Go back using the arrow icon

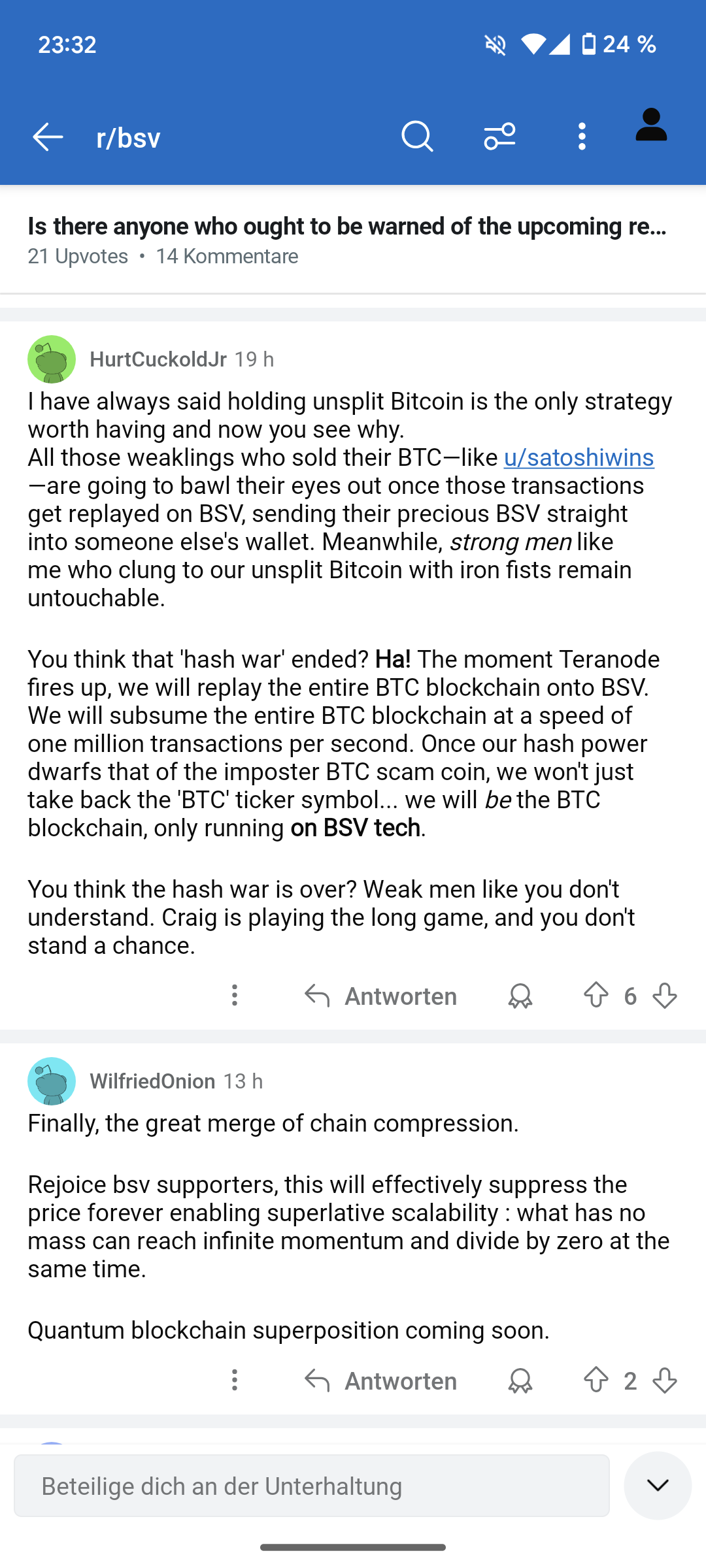click(48, 137)
